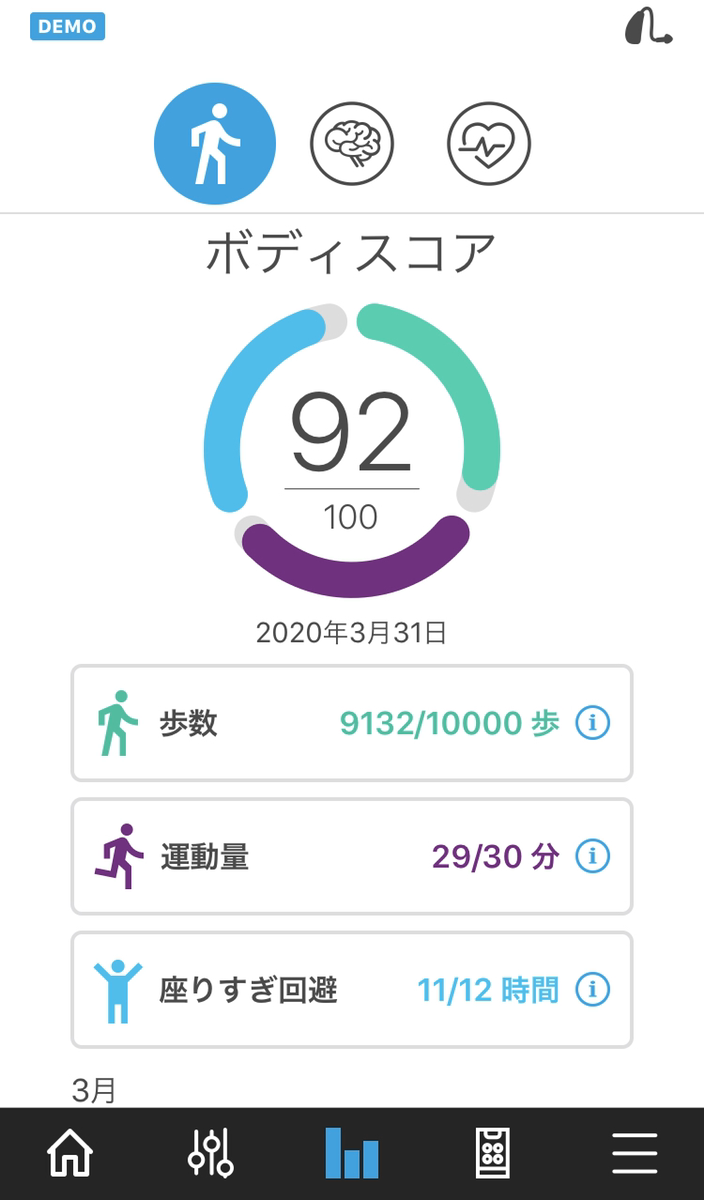Open the sound adjustment sliders tab
Viewport: 704px width, 1200px height.
[x=211, y=1154]
